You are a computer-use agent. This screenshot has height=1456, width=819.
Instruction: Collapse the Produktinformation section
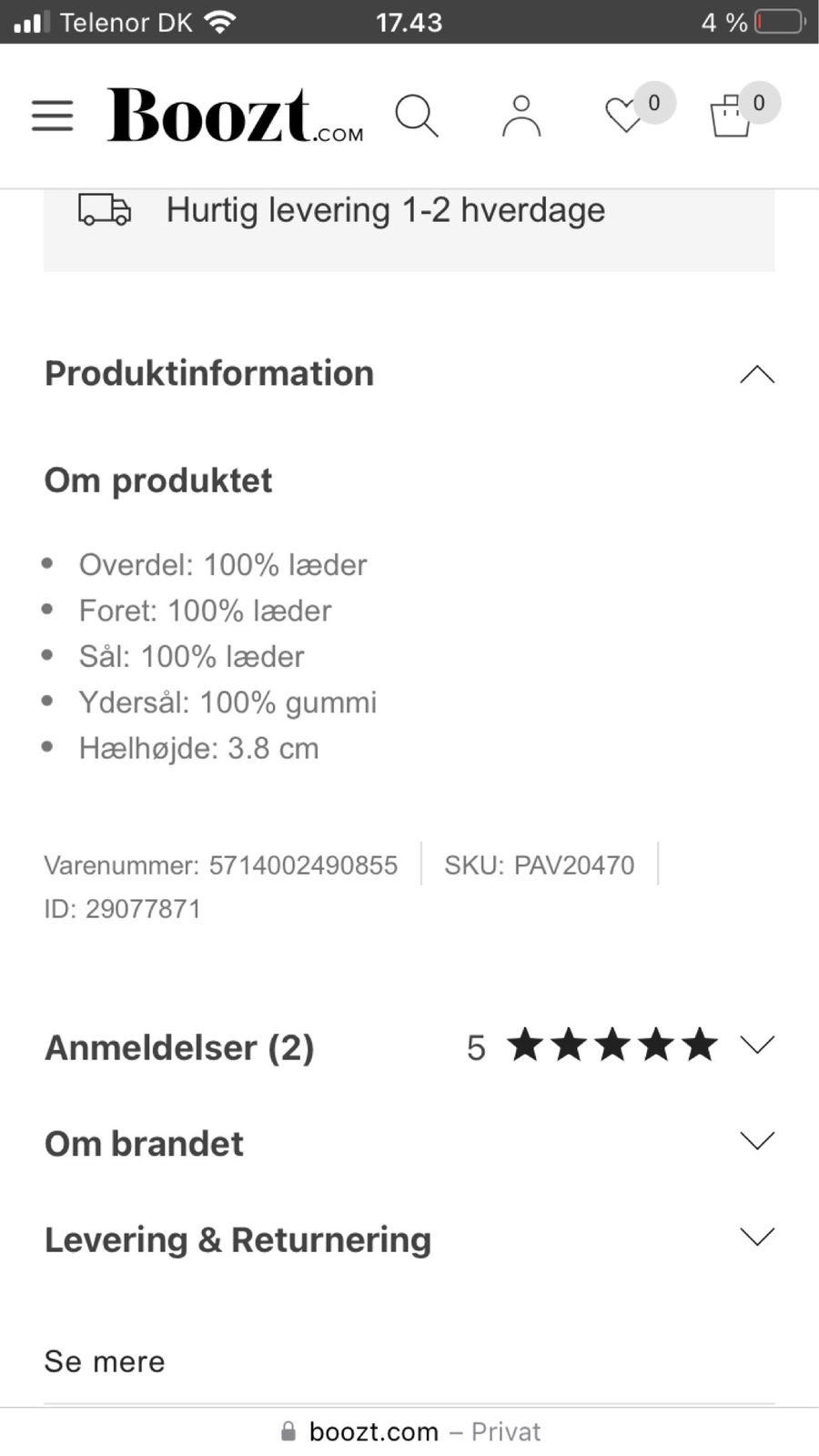(x=756, y=373)
